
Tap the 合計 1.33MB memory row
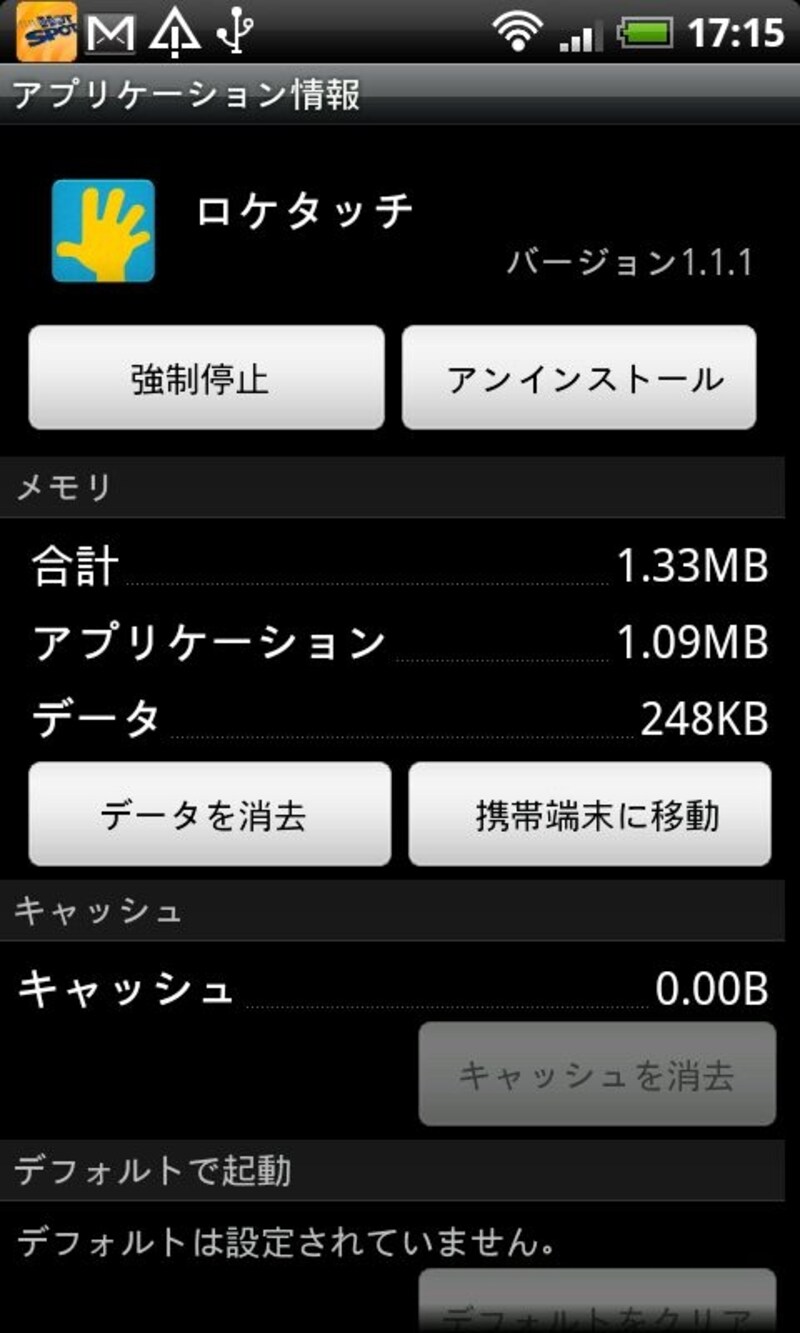point(400,566)
